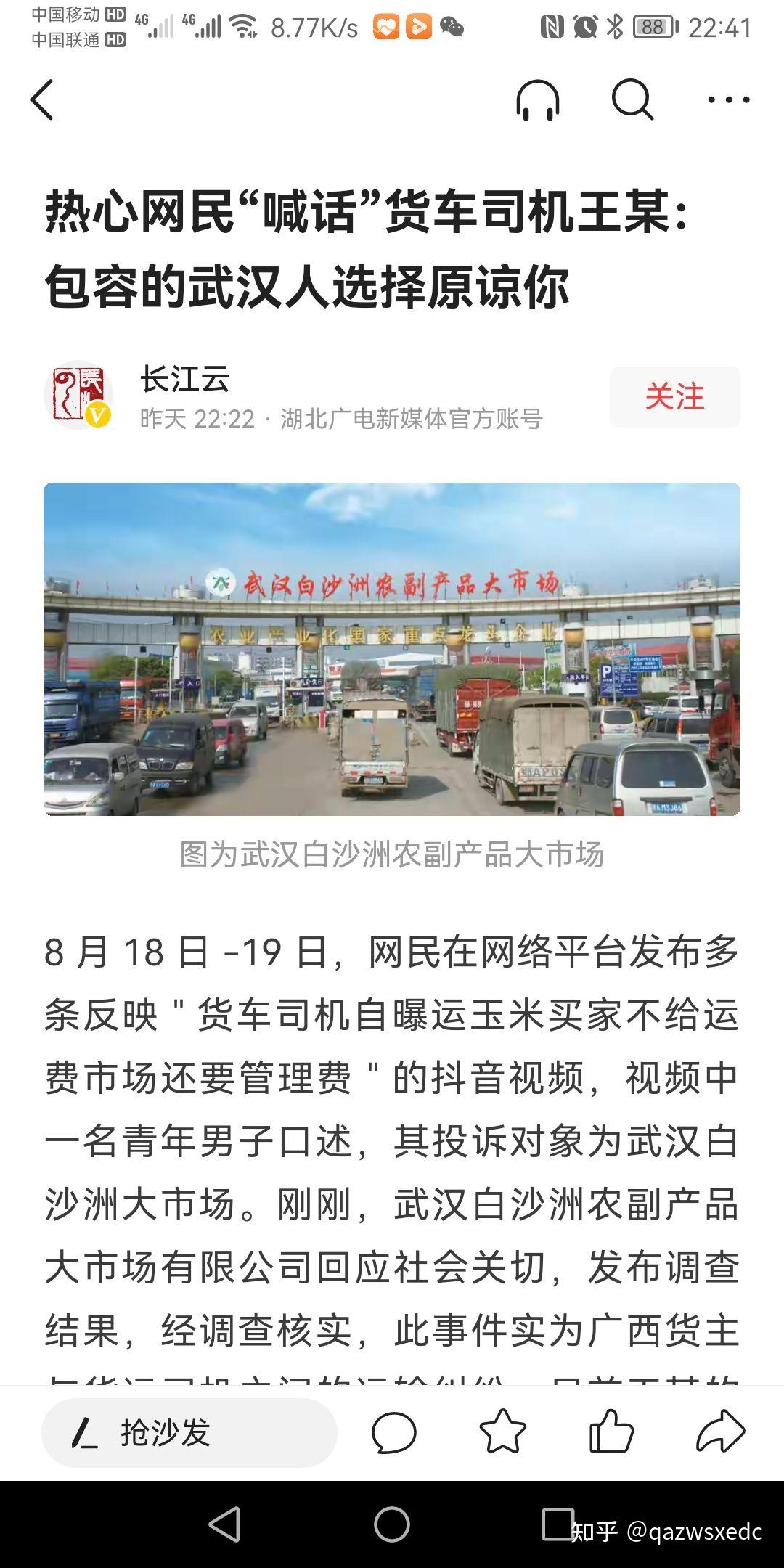This screenshot has width=784, height=1568.
Task: Tap 关注 to follow the account
Action: coord(676,396)
